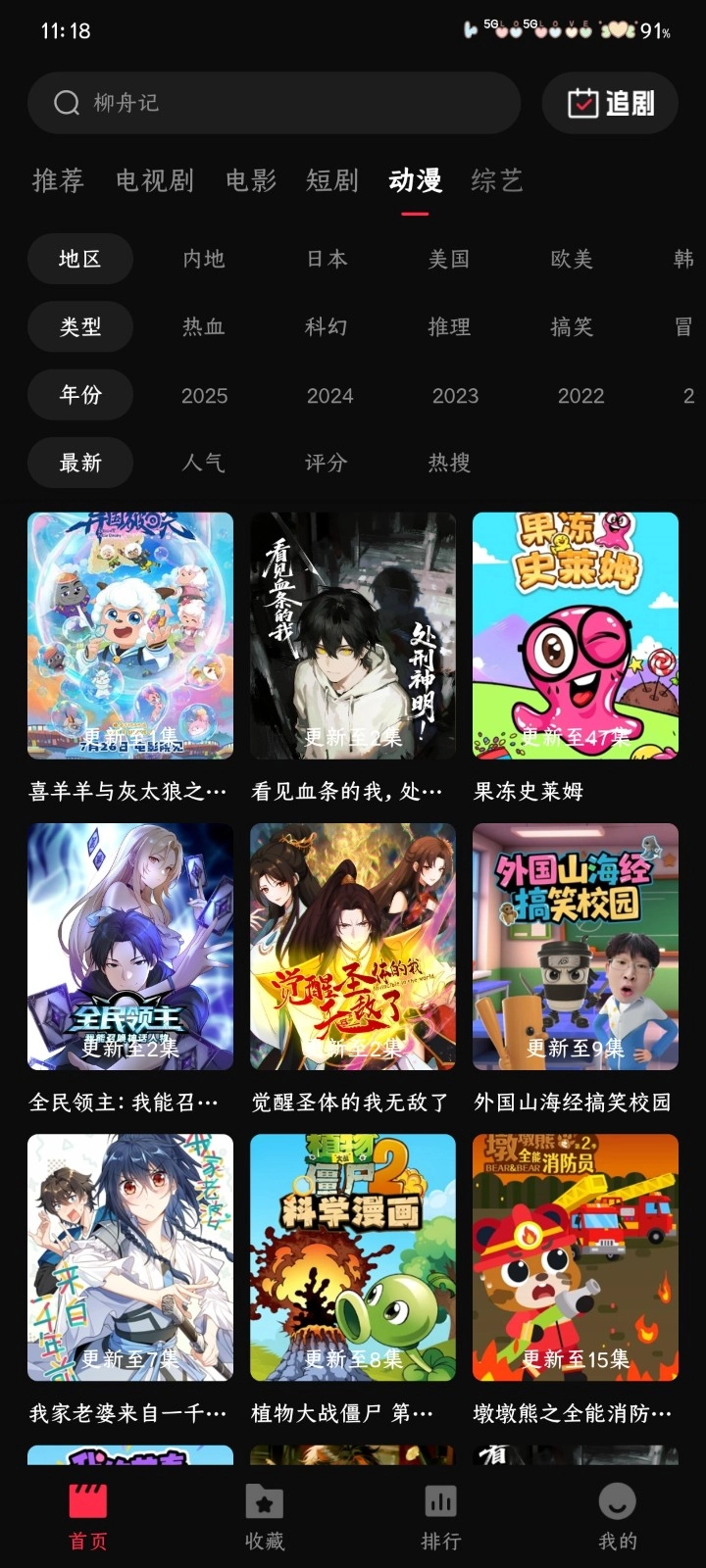Enable the 人气 popularity sort
This screenshot has width=706, height=1568.
203,463
